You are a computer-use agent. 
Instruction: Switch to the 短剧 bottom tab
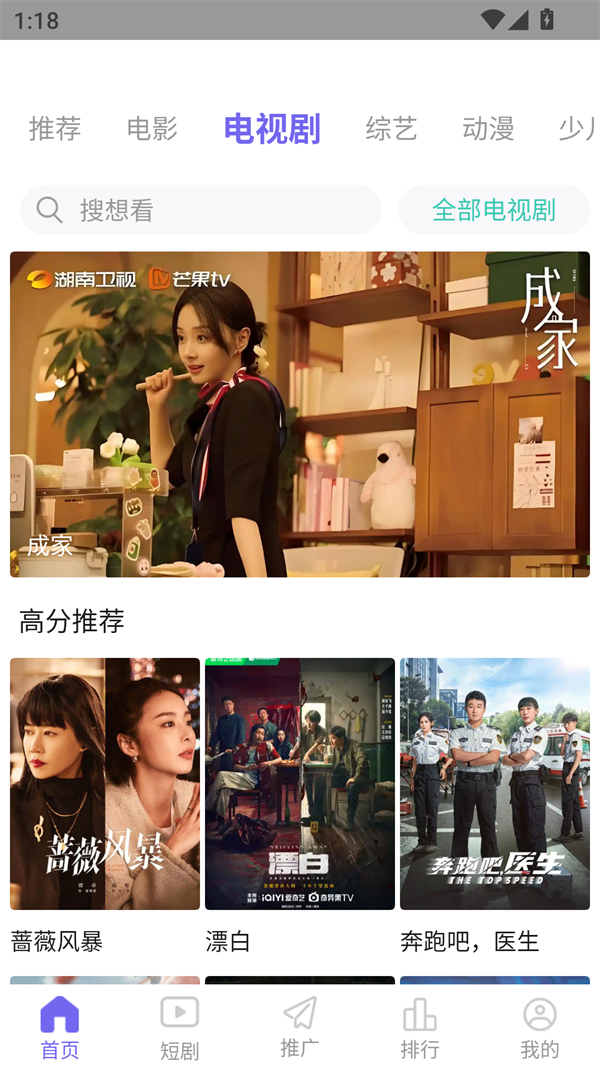[180, 1028]
